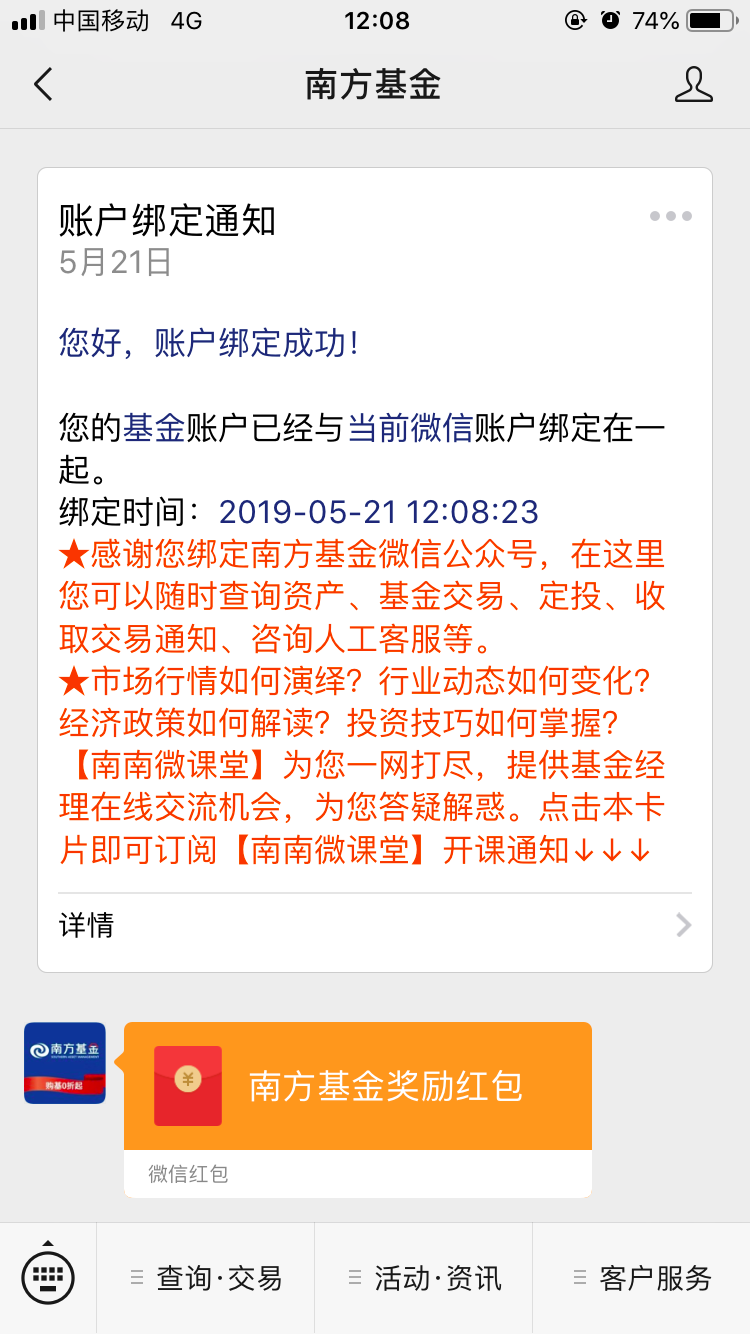
Task: Expand the 客户服务 menu
Action: tap(642, 1278)
